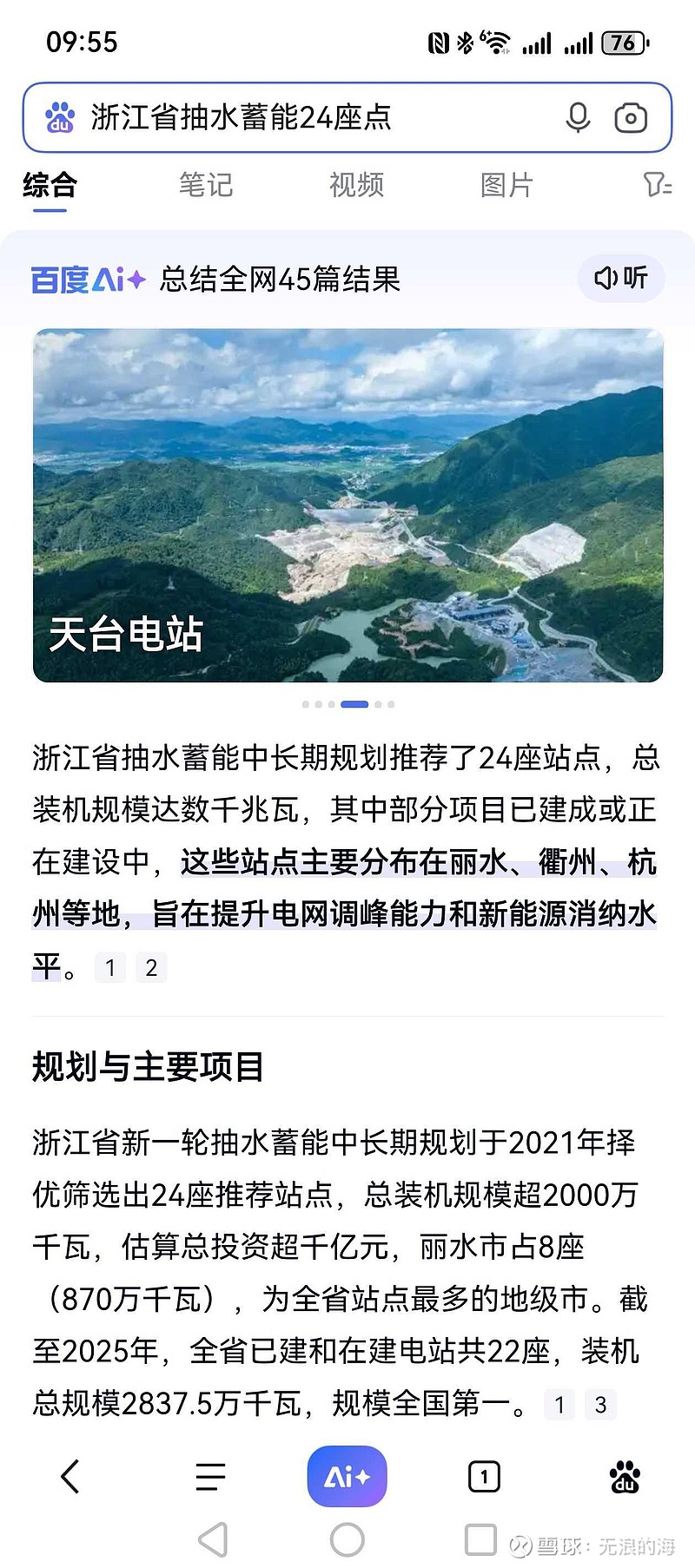Switch to the 笔记 tab
This screenshot has height=1568, width=695.
point(206,184)
